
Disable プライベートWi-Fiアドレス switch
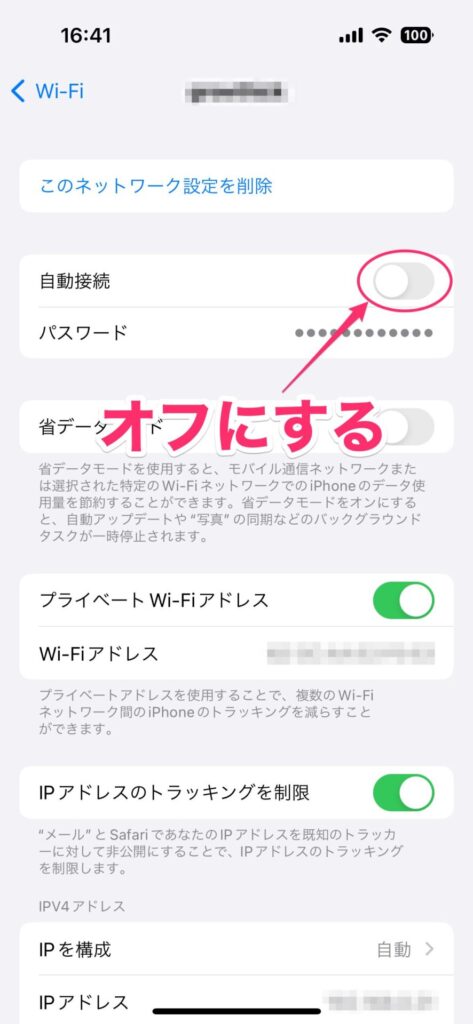(x=404, y=600)
